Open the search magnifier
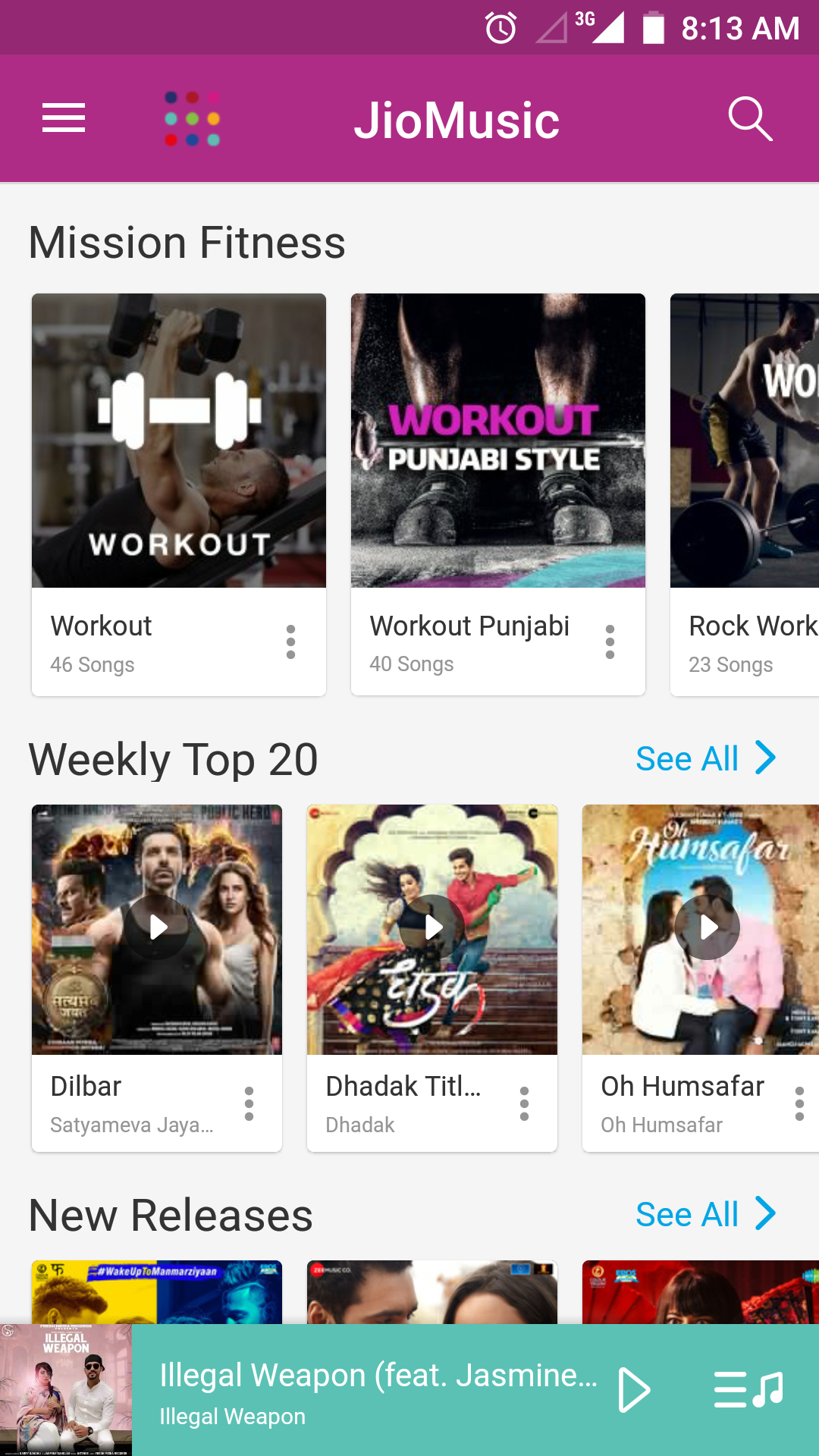 click(749, 119)
